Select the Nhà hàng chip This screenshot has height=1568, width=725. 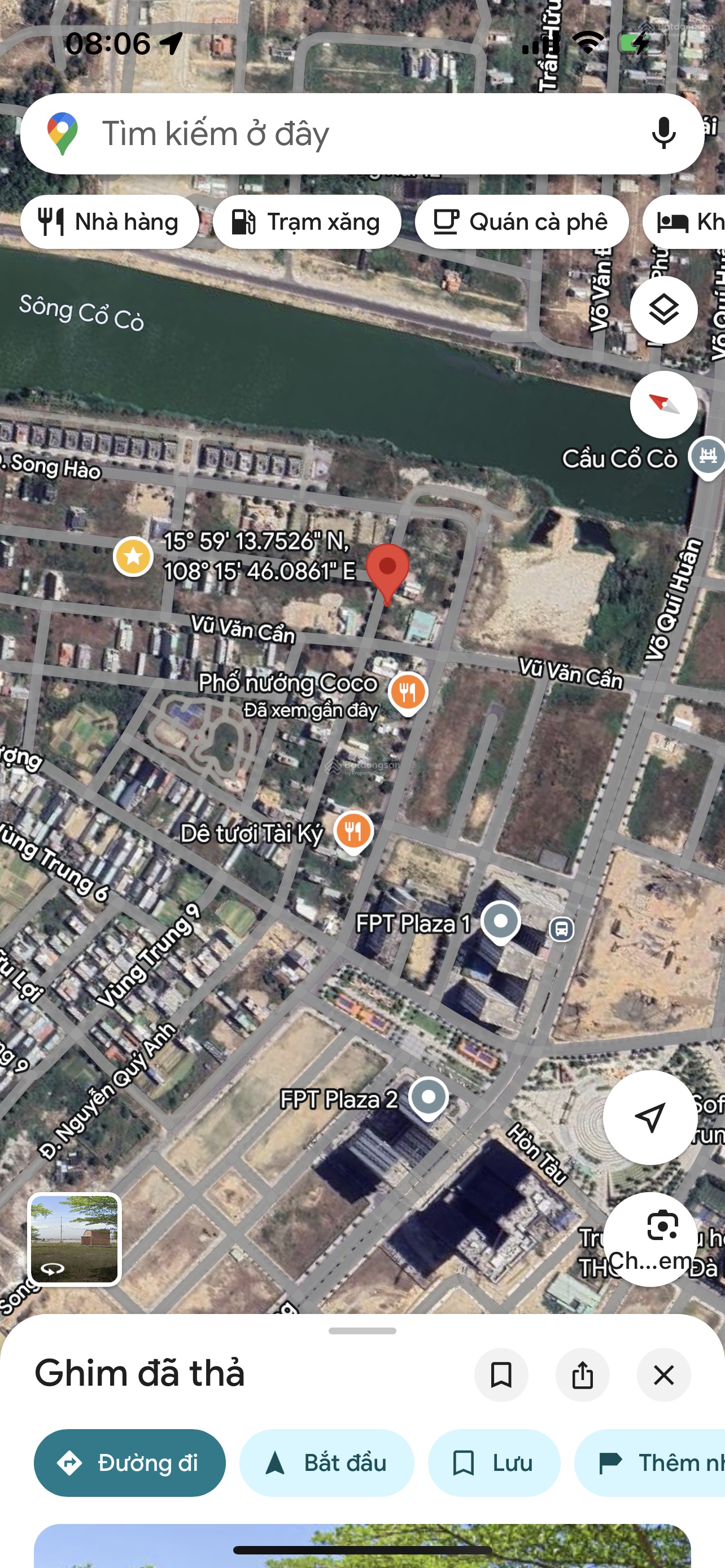110,222
